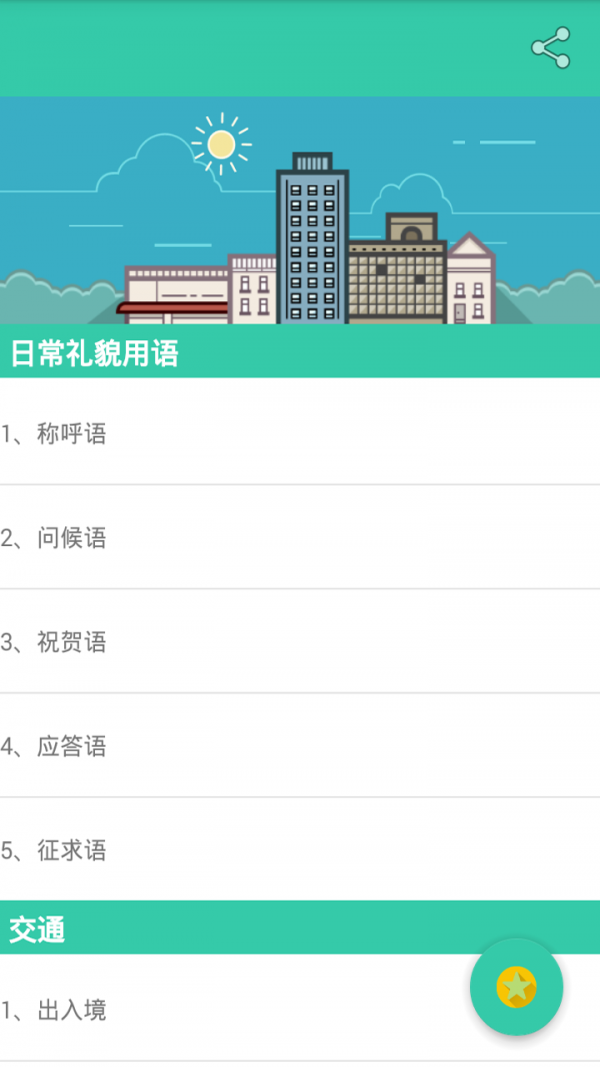Select the 祝贺语 row
Image resolution: width=600 pixels, height=1067 pixels.
tap(300, 642)
